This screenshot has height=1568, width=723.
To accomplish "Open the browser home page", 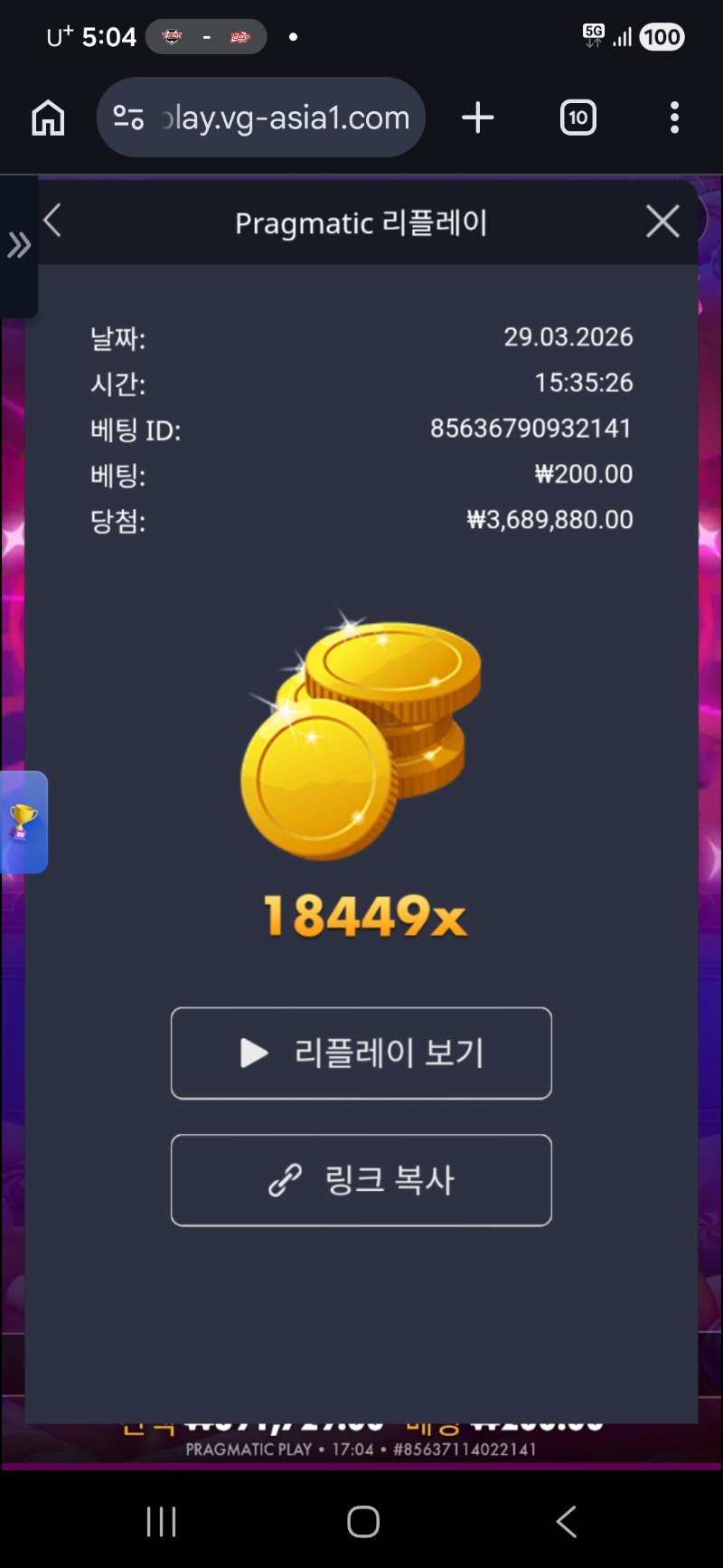I will point(48,118).
